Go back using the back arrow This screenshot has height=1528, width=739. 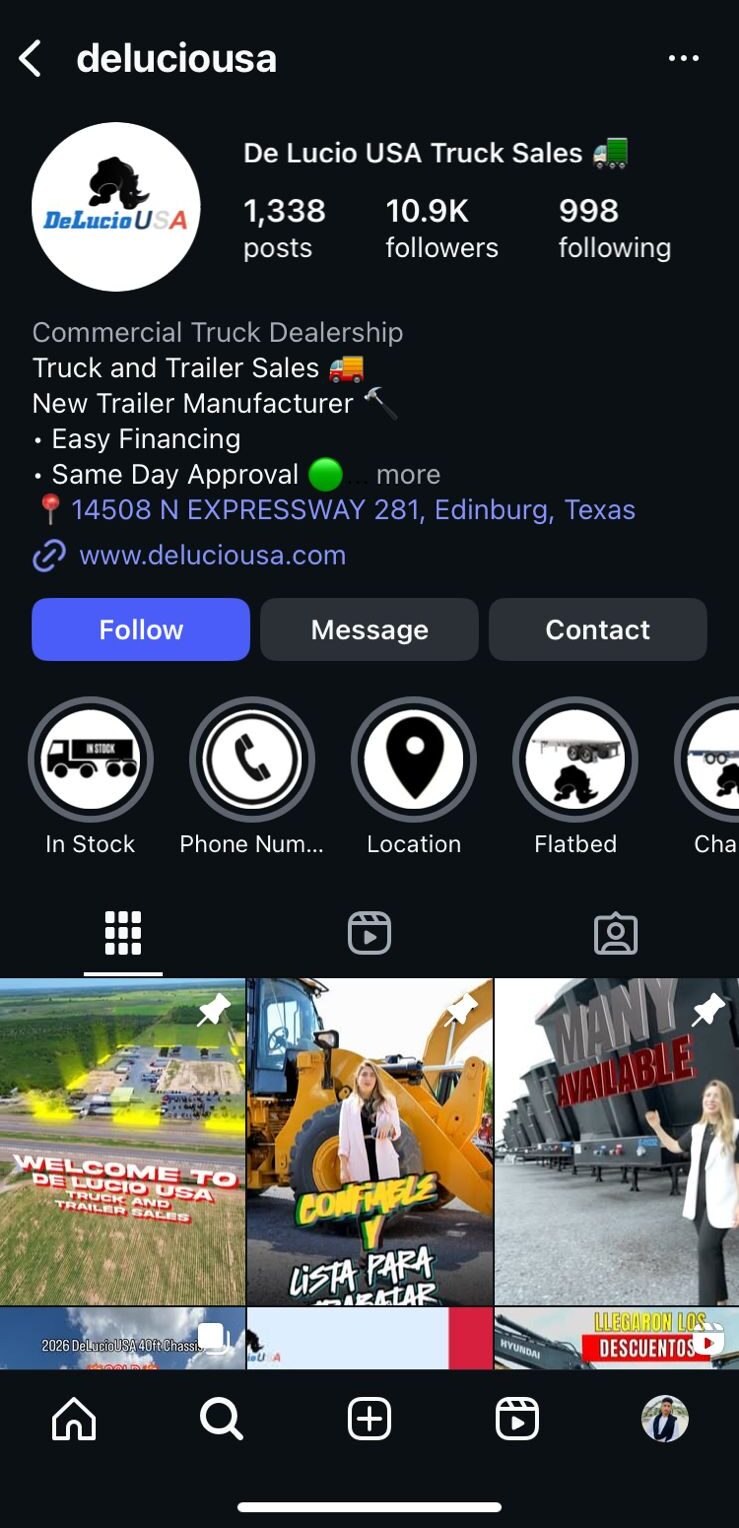coord(30,59)
